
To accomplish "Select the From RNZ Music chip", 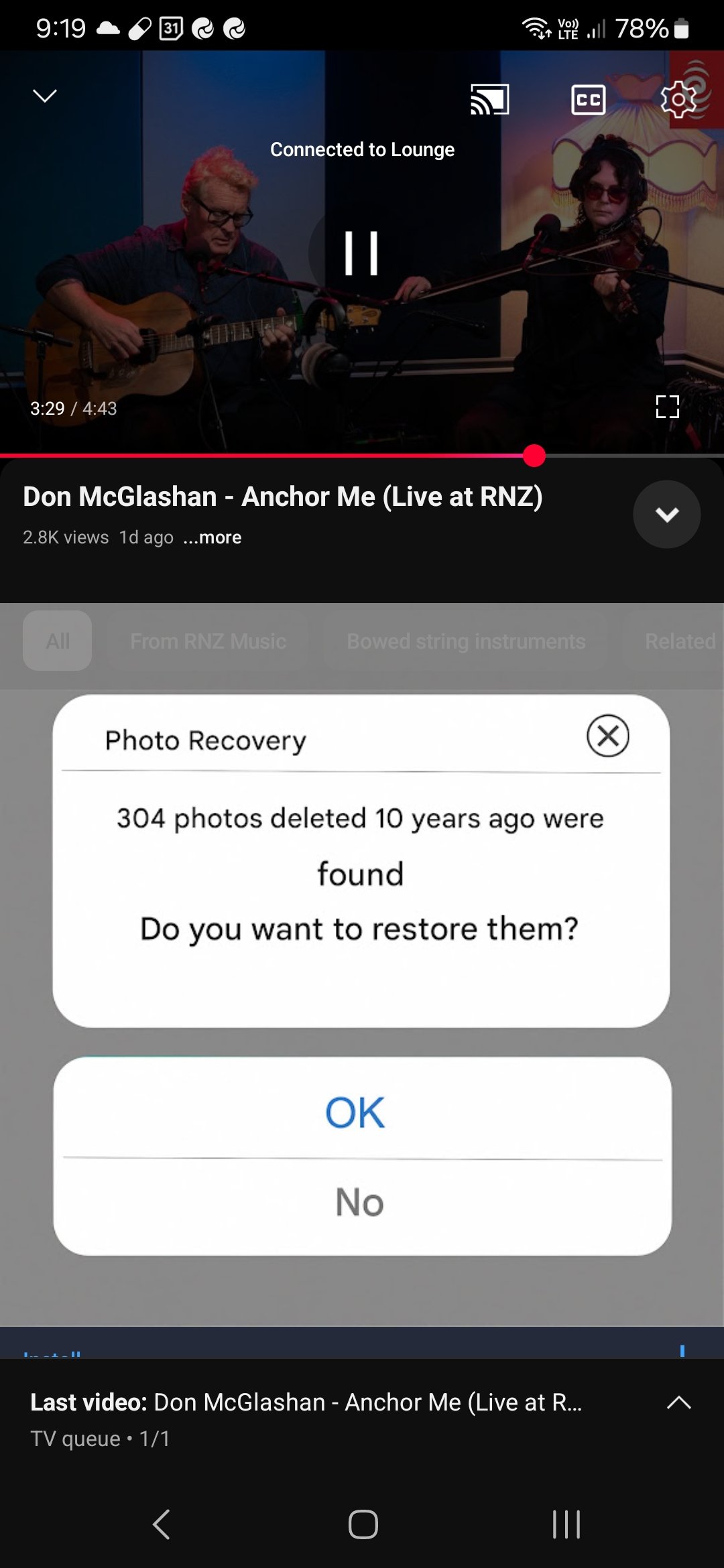I will (208, 641).
